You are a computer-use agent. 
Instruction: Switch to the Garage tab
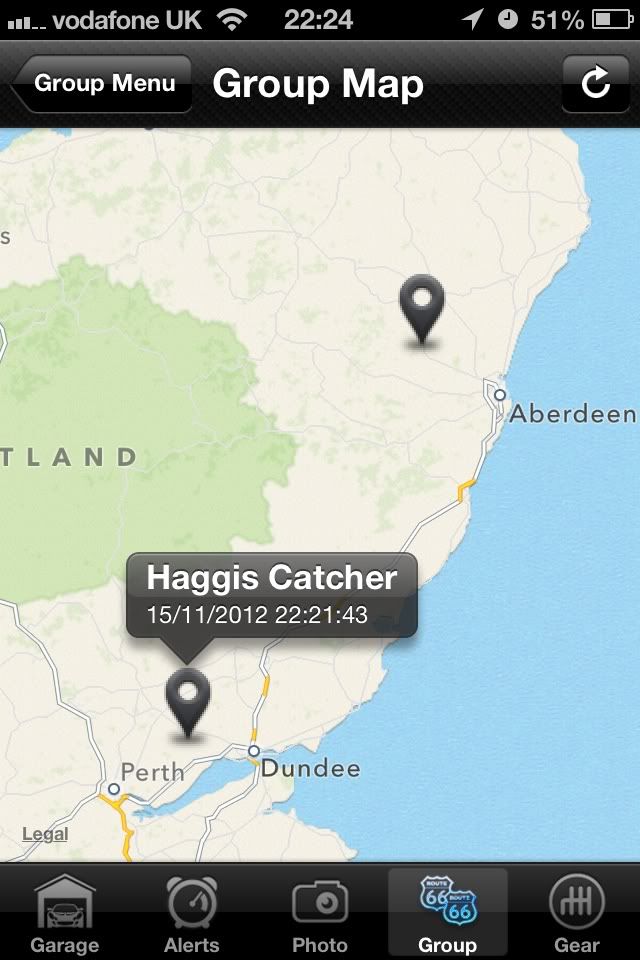coord(65,914)
